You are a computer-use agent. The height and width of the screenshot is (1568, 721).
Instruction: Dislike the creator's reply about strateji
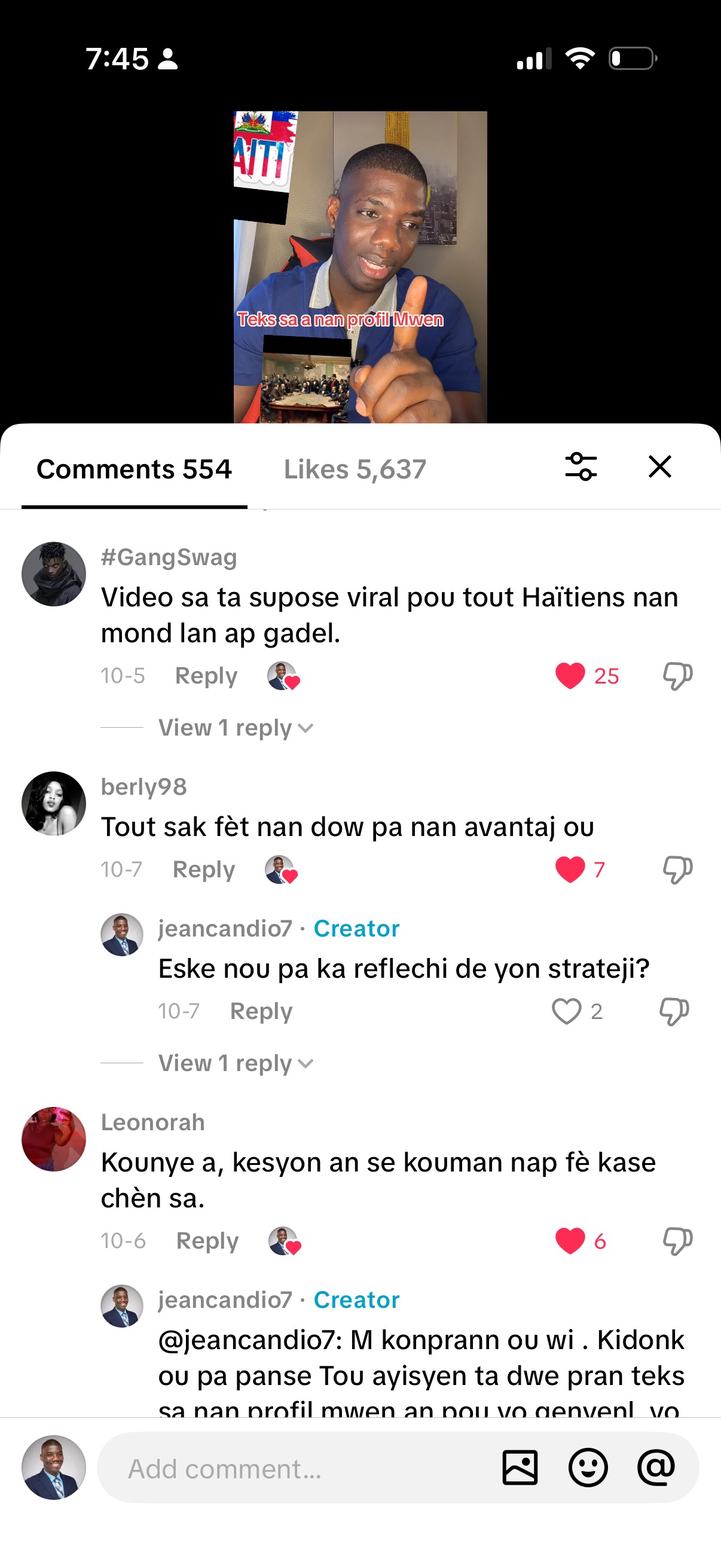click(674, 1011)
